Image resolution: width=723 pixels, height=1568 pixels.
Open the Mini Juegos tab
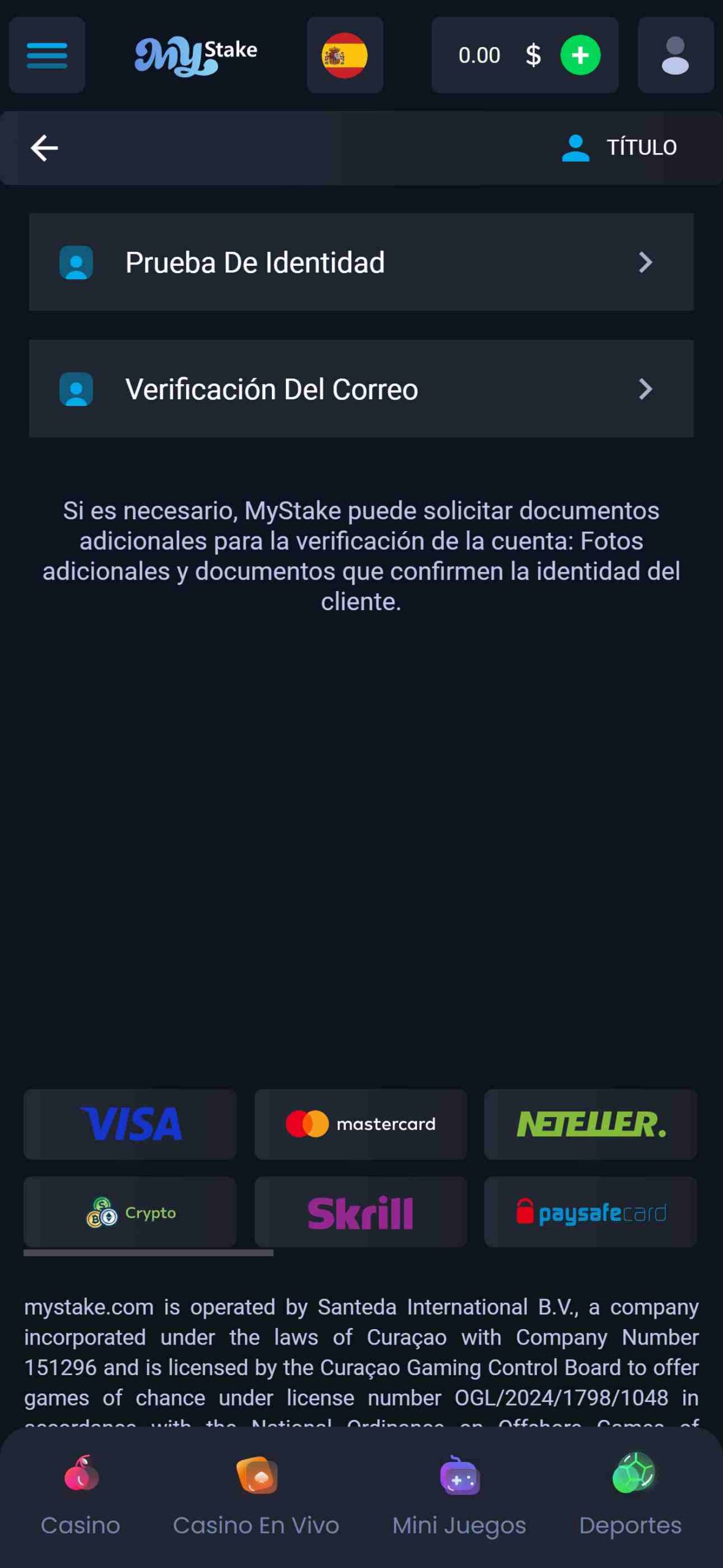(x=459, y=1494)
